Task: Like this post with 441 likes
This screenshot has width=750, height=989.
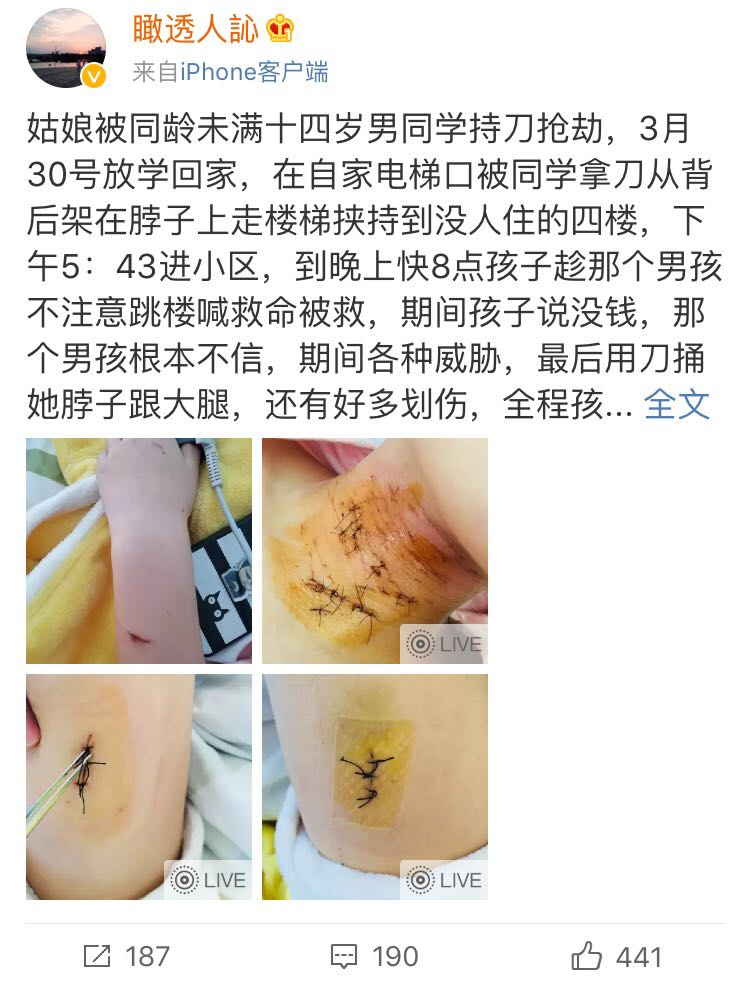Action: (x=616, y=956)
